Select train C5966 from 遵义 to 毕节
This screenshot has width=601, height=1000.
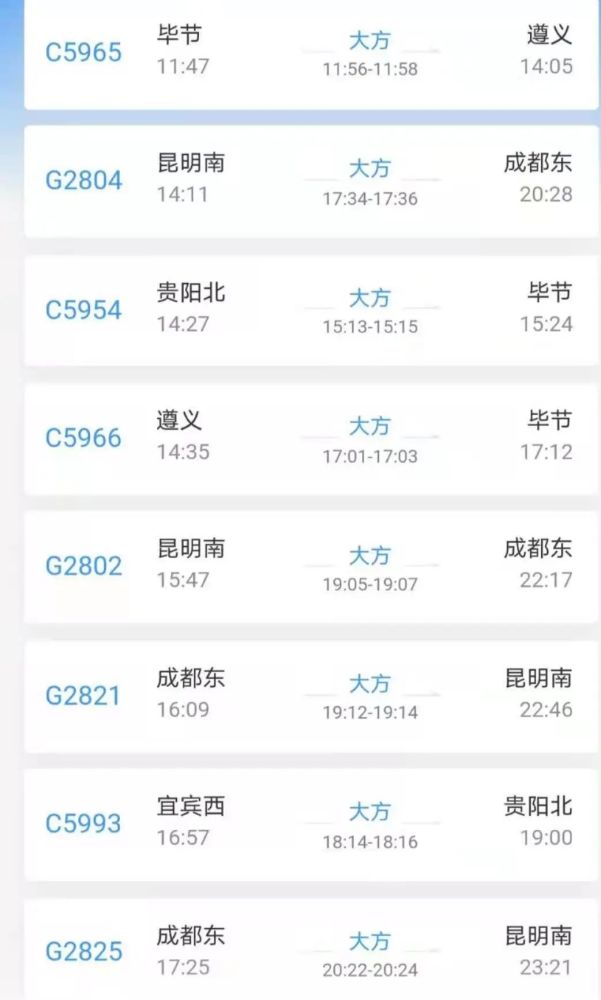[311, 439]
